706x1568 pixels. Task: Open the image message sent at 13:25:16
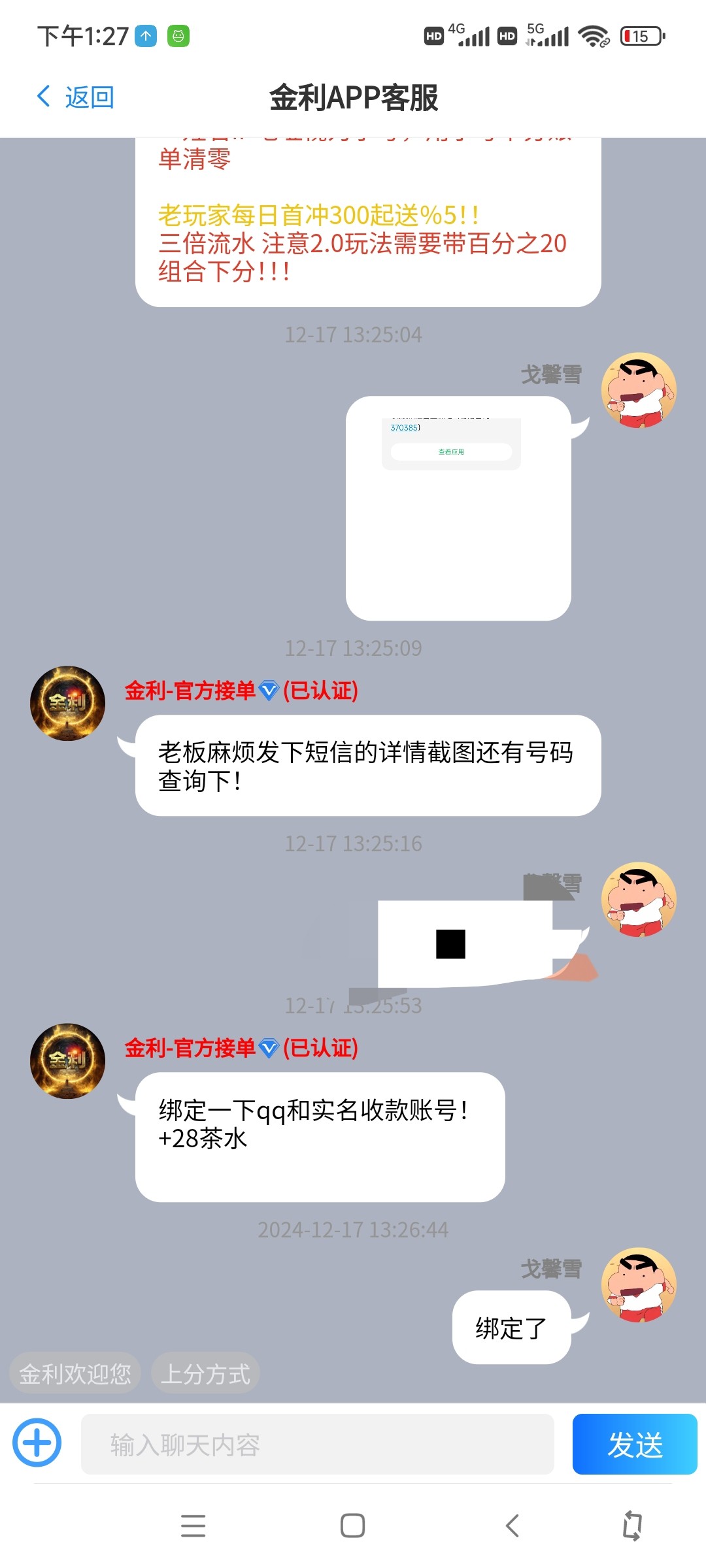(x=465, y=943)
